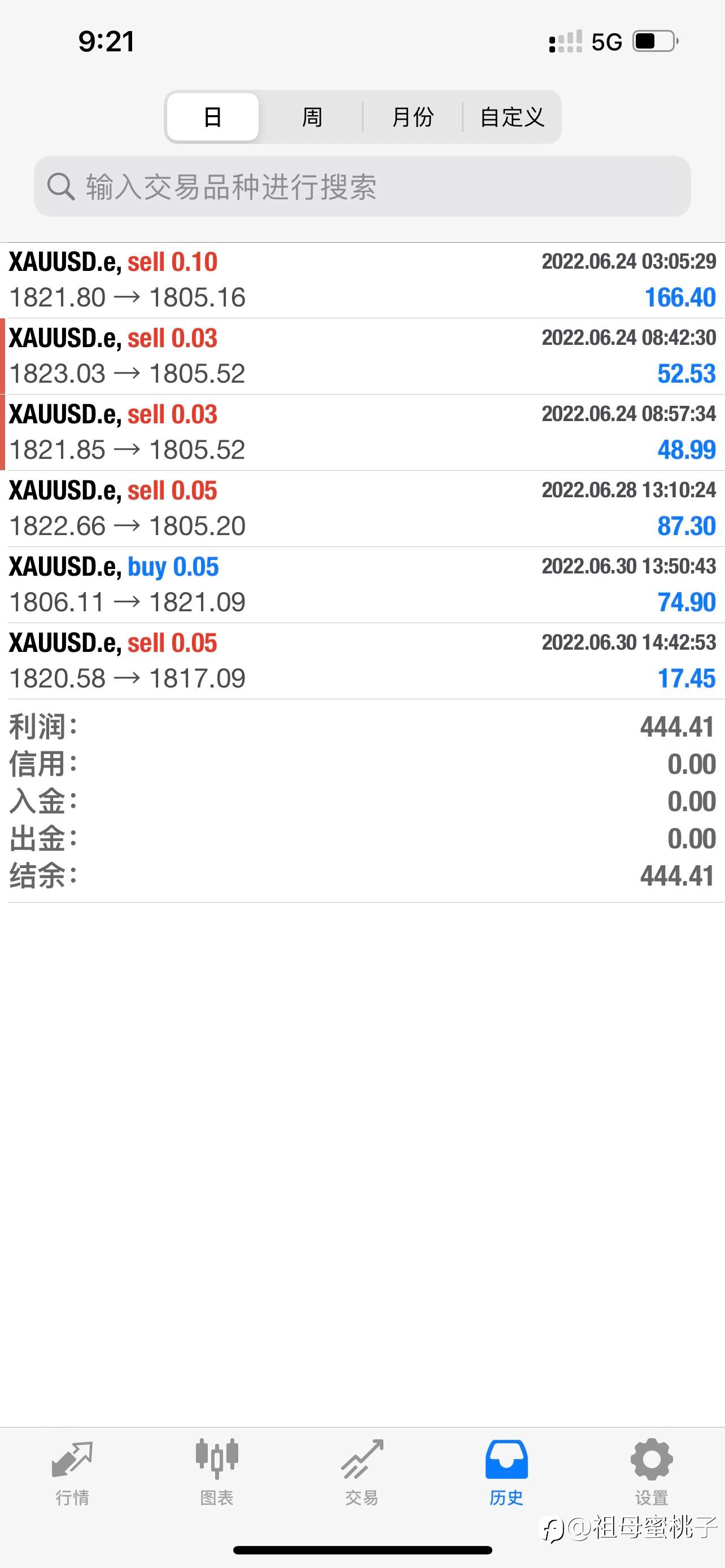Switch to the 交易 trade tab
This screenshot has height=1568, width=725.
pos(362,1472)
